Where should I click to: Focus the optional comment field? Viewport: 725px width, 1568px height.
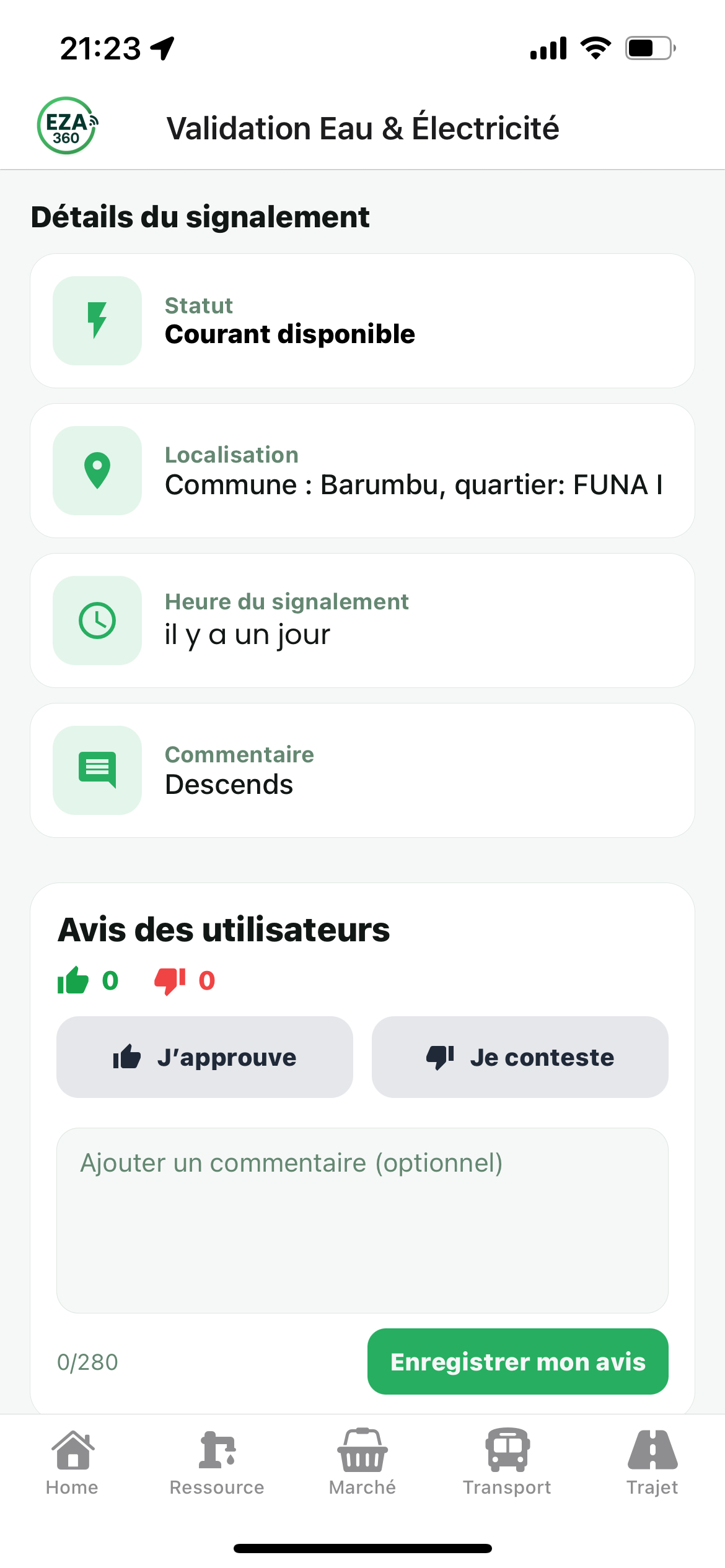(362, 1220)
